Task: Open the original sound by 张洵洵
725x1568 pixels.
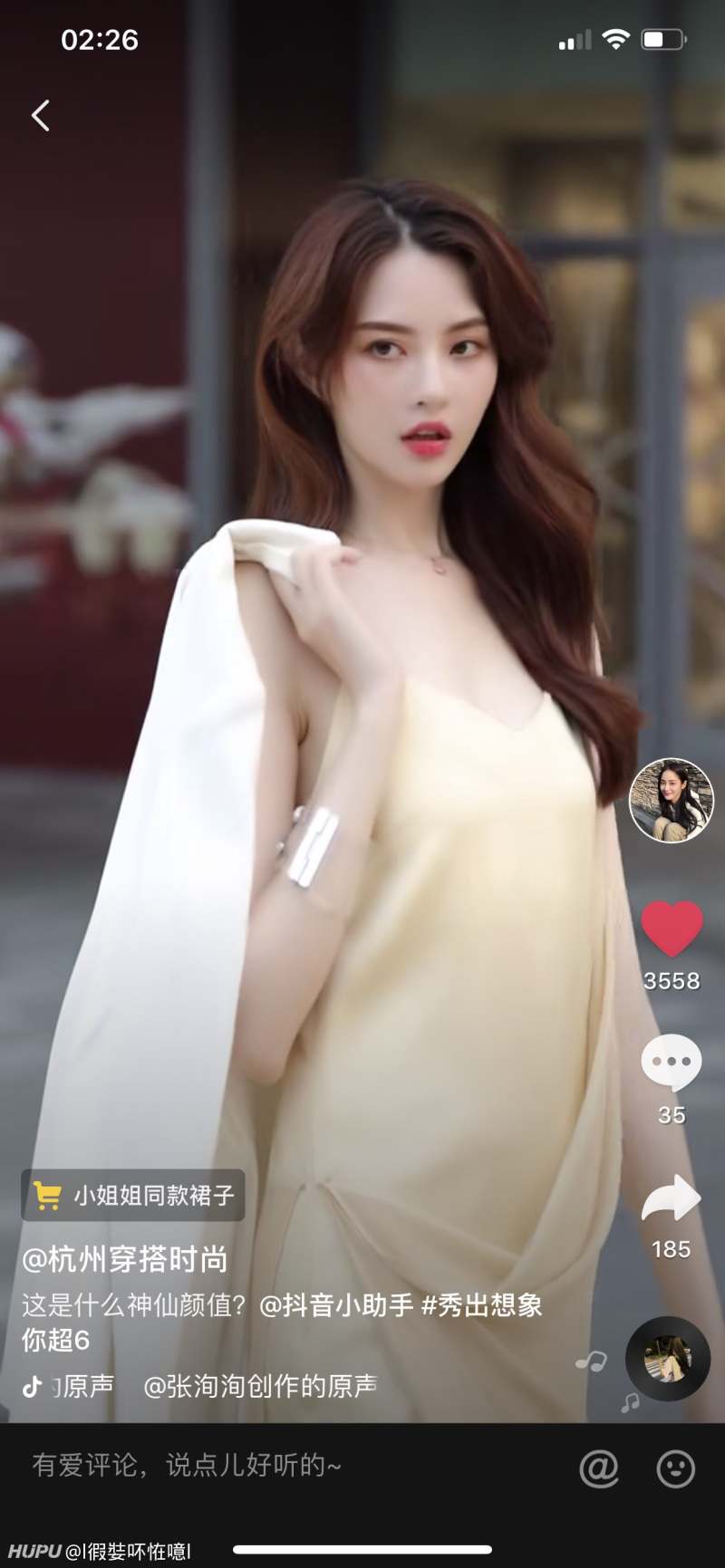Action: 259,1387
